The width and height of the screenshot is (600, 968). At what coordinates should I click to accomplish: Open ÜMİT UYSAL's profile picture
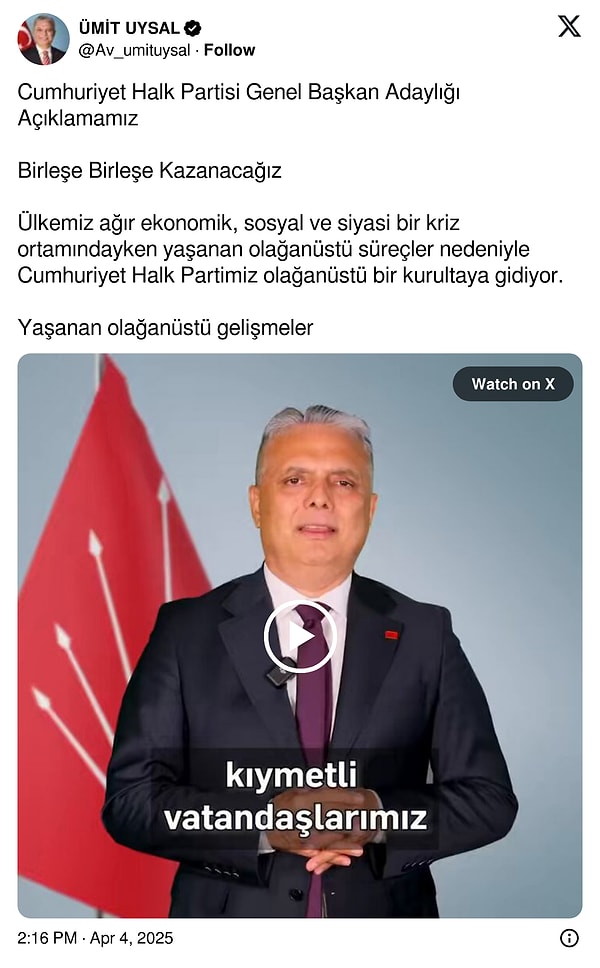coord(43,39)
